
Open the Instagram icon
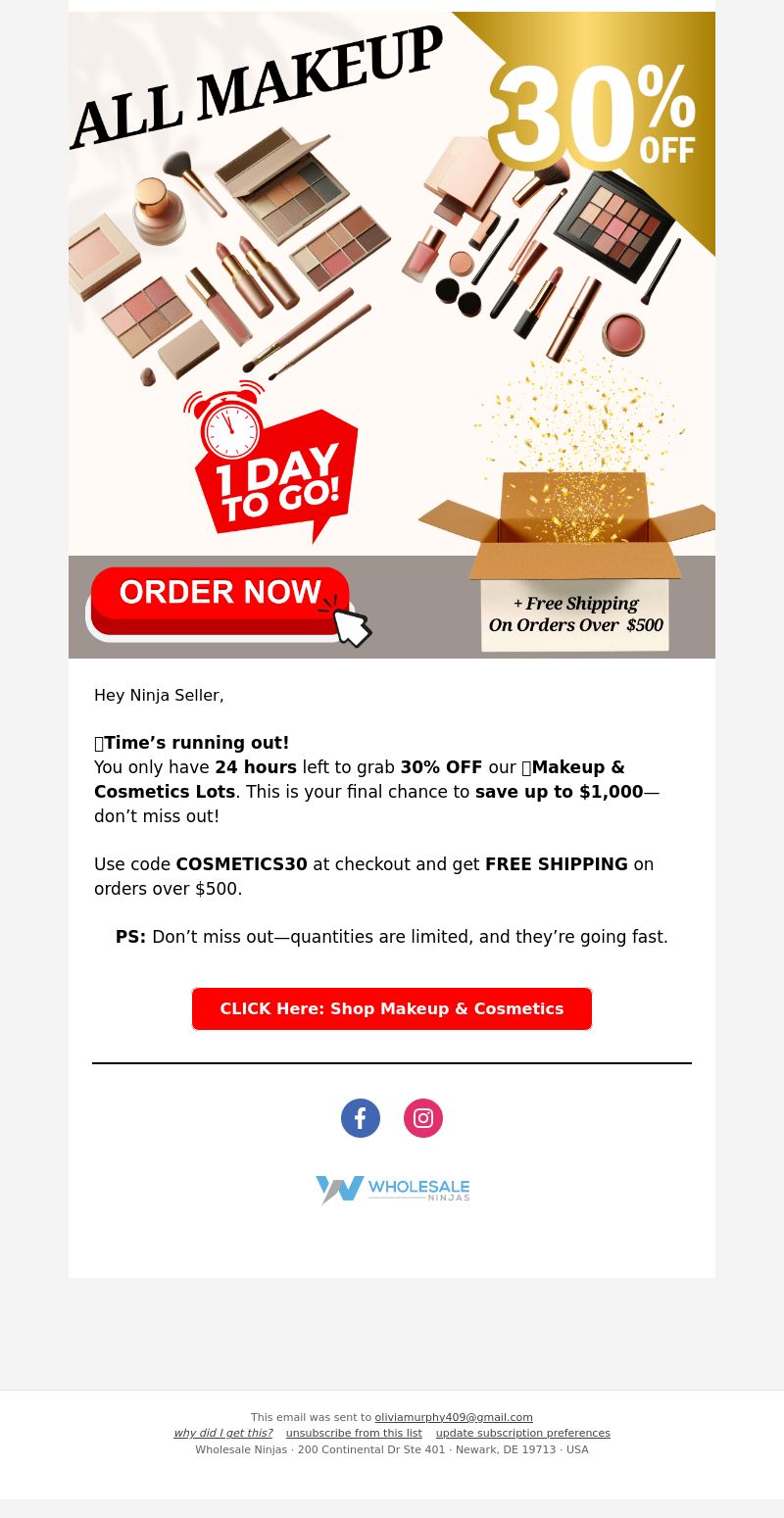423,1118
